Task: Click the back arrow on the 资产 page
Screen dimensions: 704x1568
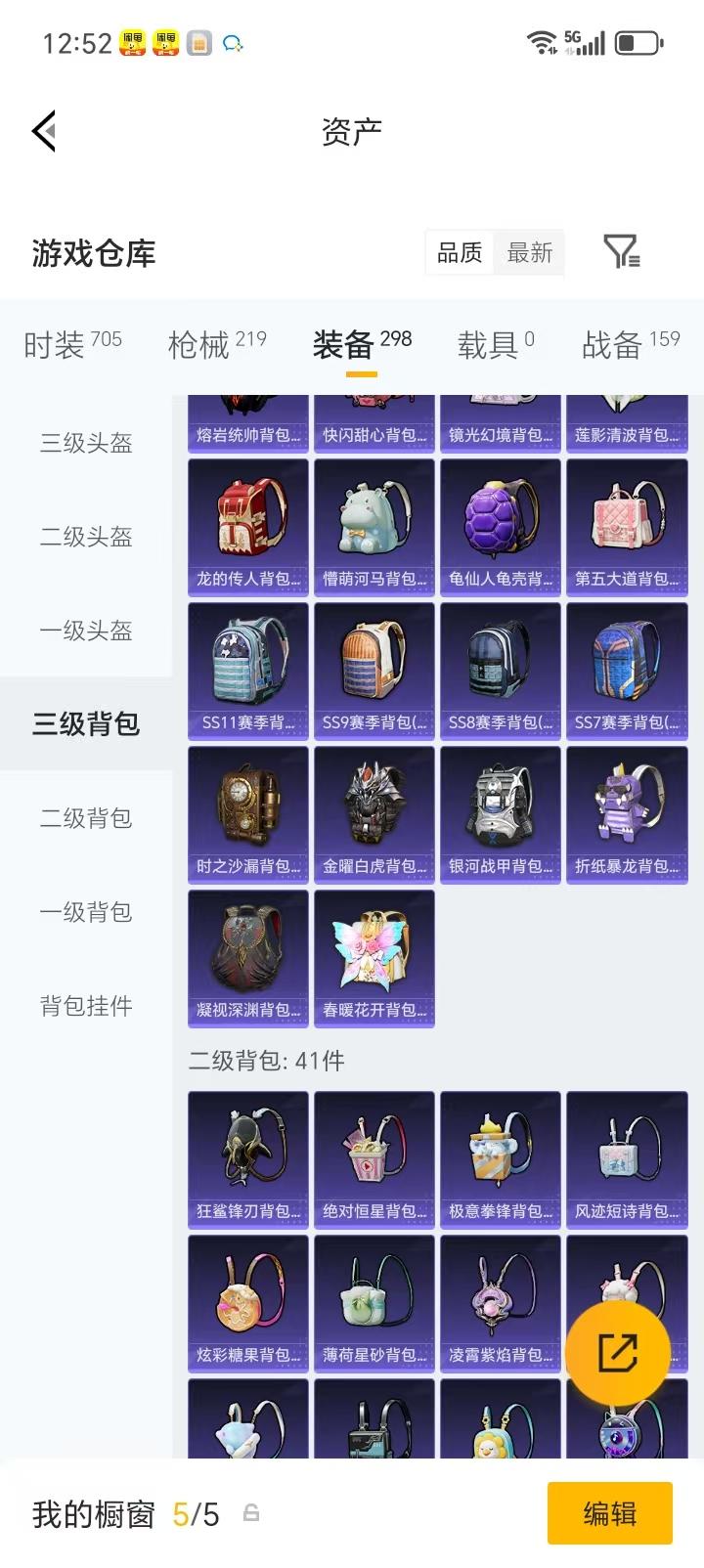Action: click(41, 130)
